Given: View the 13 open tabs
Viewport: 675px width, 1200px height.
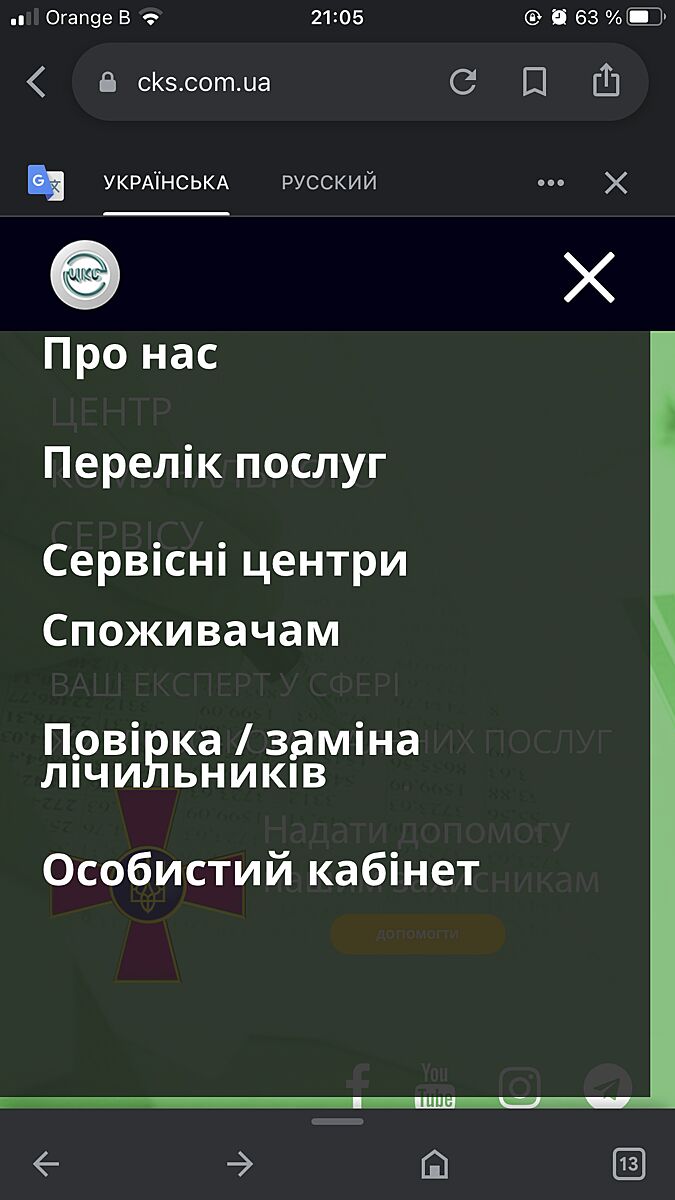Looking at the screenshot, I should [x=628, y=1164].
